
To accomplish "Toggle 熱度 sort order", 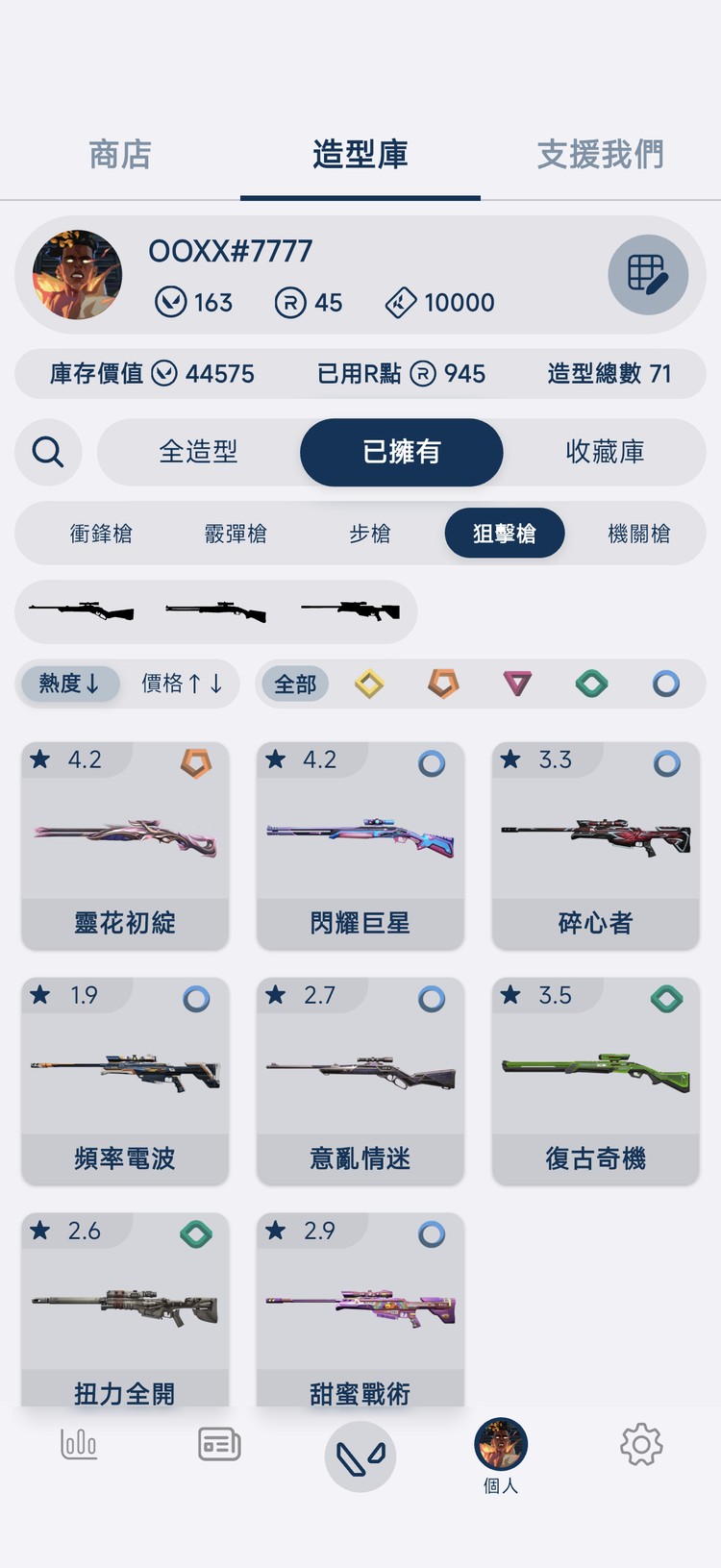I will click(69, 684).
